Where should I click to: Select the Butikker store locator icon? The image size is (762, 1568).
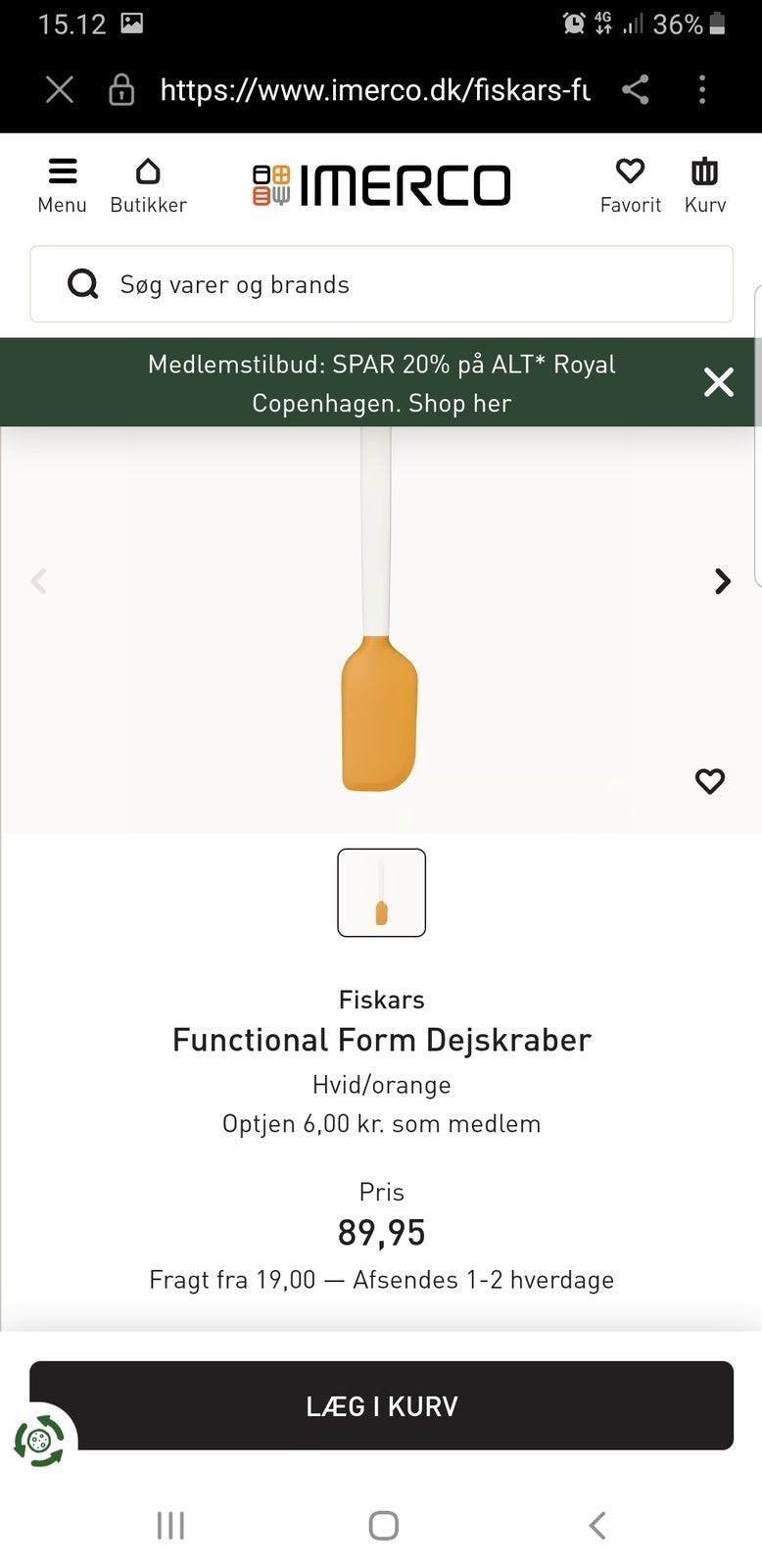pos(148,183)
